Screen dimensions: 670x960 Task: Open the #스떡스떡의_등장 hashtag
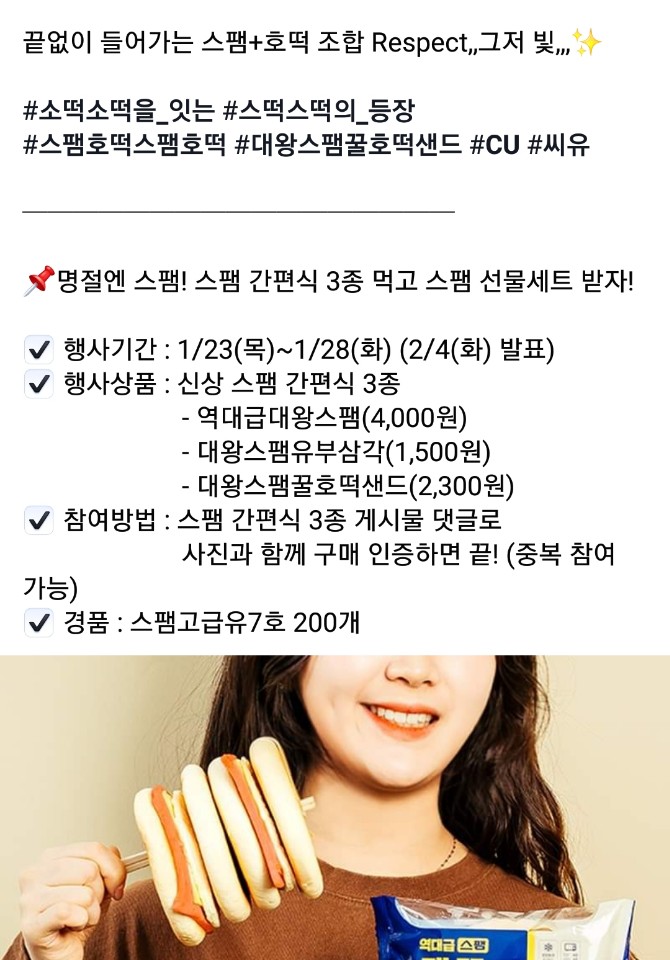coord(318,110)
